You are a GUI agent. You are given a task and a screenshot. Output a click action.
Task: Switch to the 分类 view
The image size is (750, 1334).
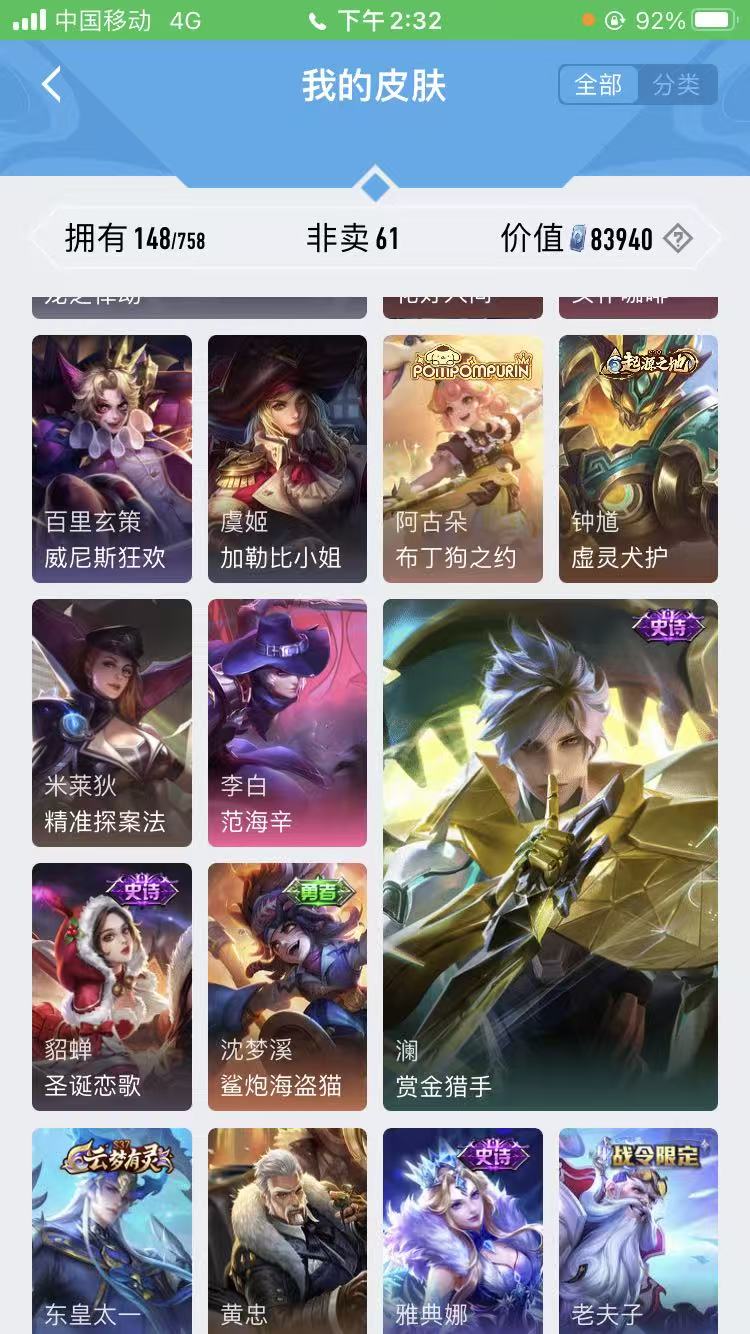[677, 85]
